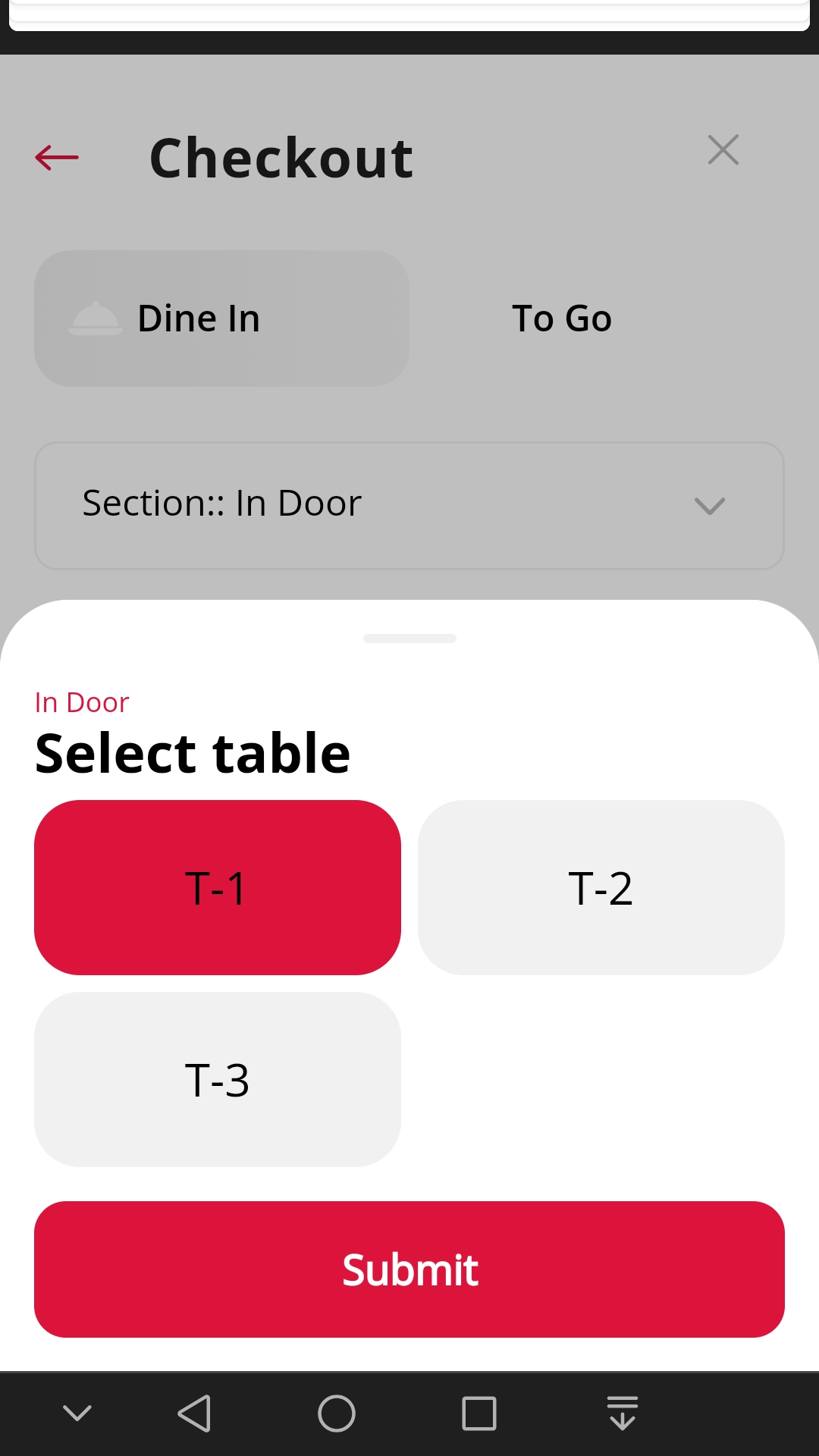819x1456 pixels.
Task: Submit the table selection
Action: coord(409,1269)
